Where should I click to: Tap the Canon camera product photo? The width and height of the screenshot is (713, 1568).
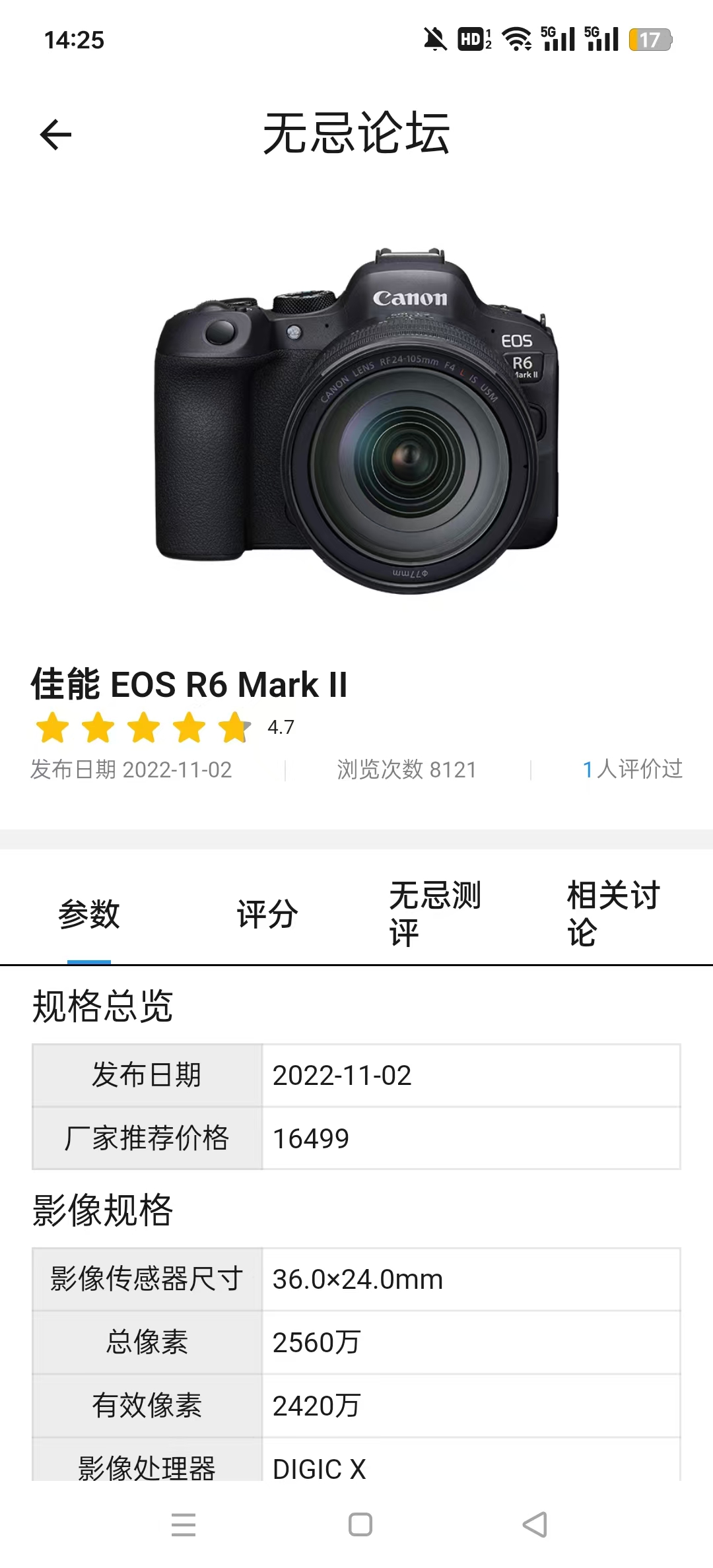click(x=356, y=422)
